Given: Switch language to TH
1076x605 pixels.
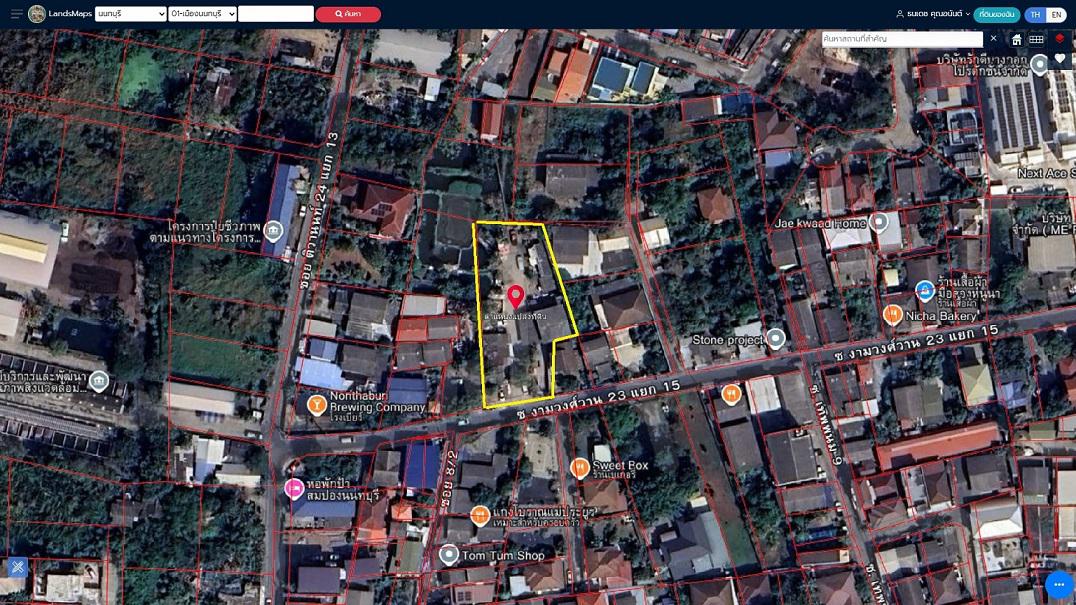Looking at the screenshot, I should pyautogui.click(x=1035, y=15).
